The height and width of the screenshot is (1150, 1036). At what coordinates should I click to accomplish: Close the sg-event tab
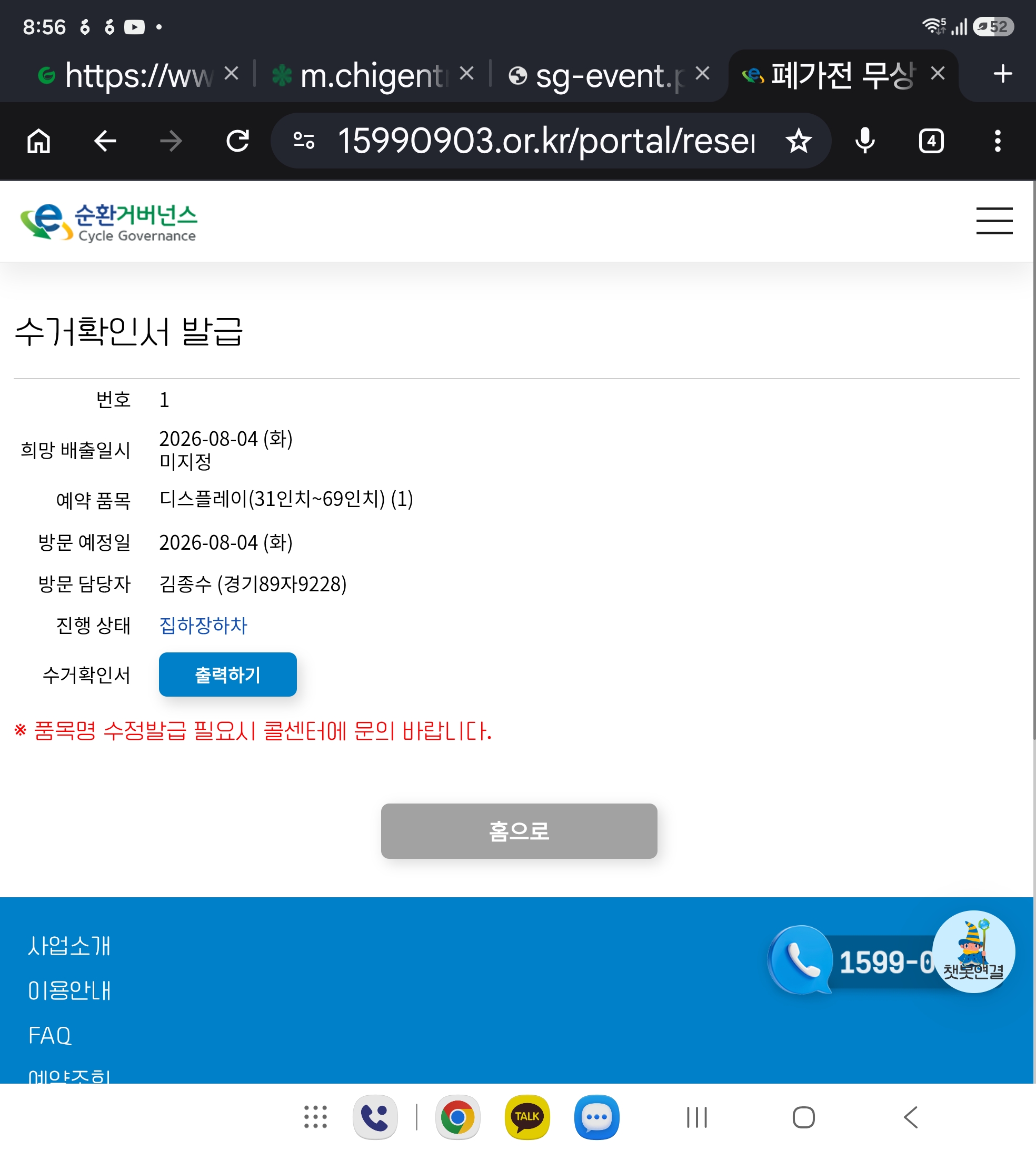(x=702, y=73)
